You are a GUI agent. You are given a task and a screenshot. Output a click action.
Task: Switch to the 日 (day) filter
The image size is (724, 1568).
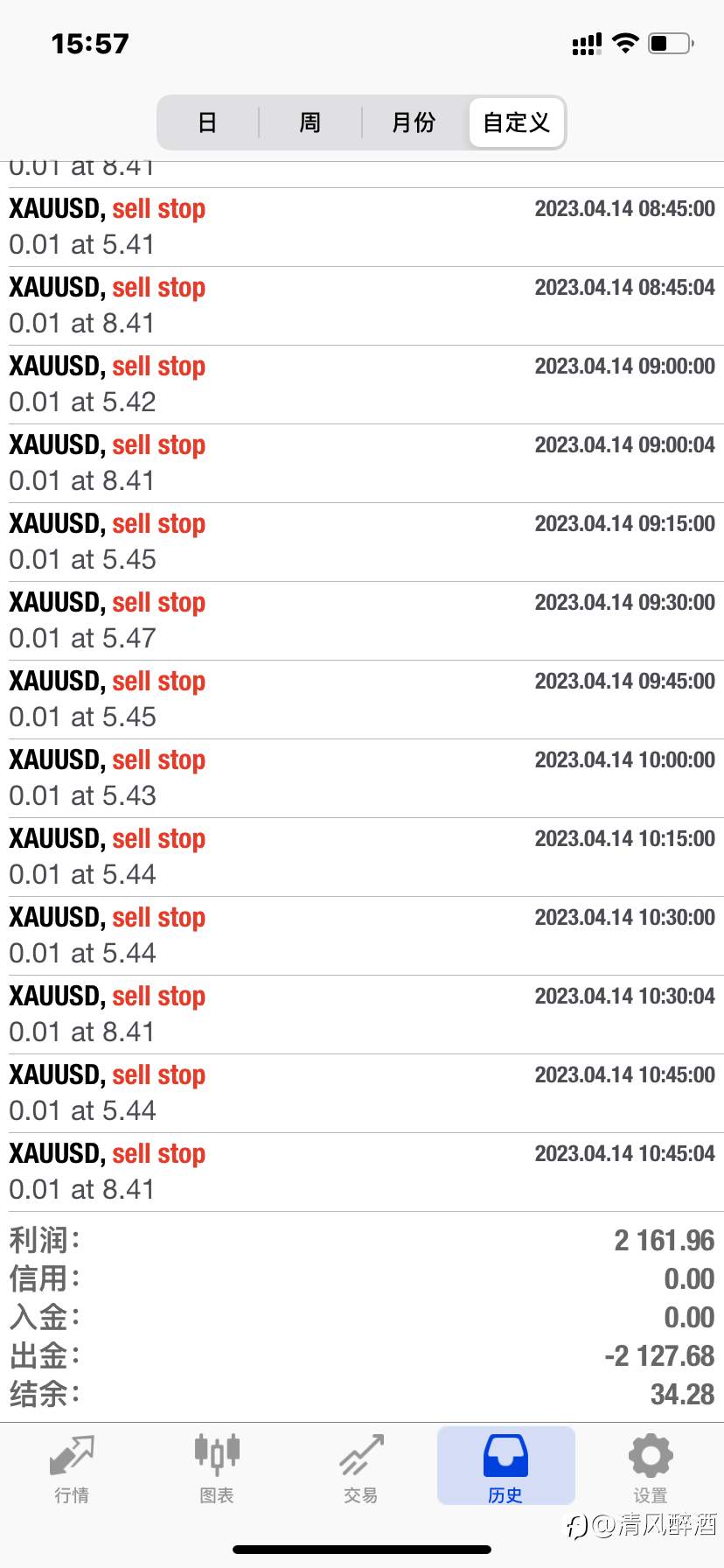click(207, 122)
